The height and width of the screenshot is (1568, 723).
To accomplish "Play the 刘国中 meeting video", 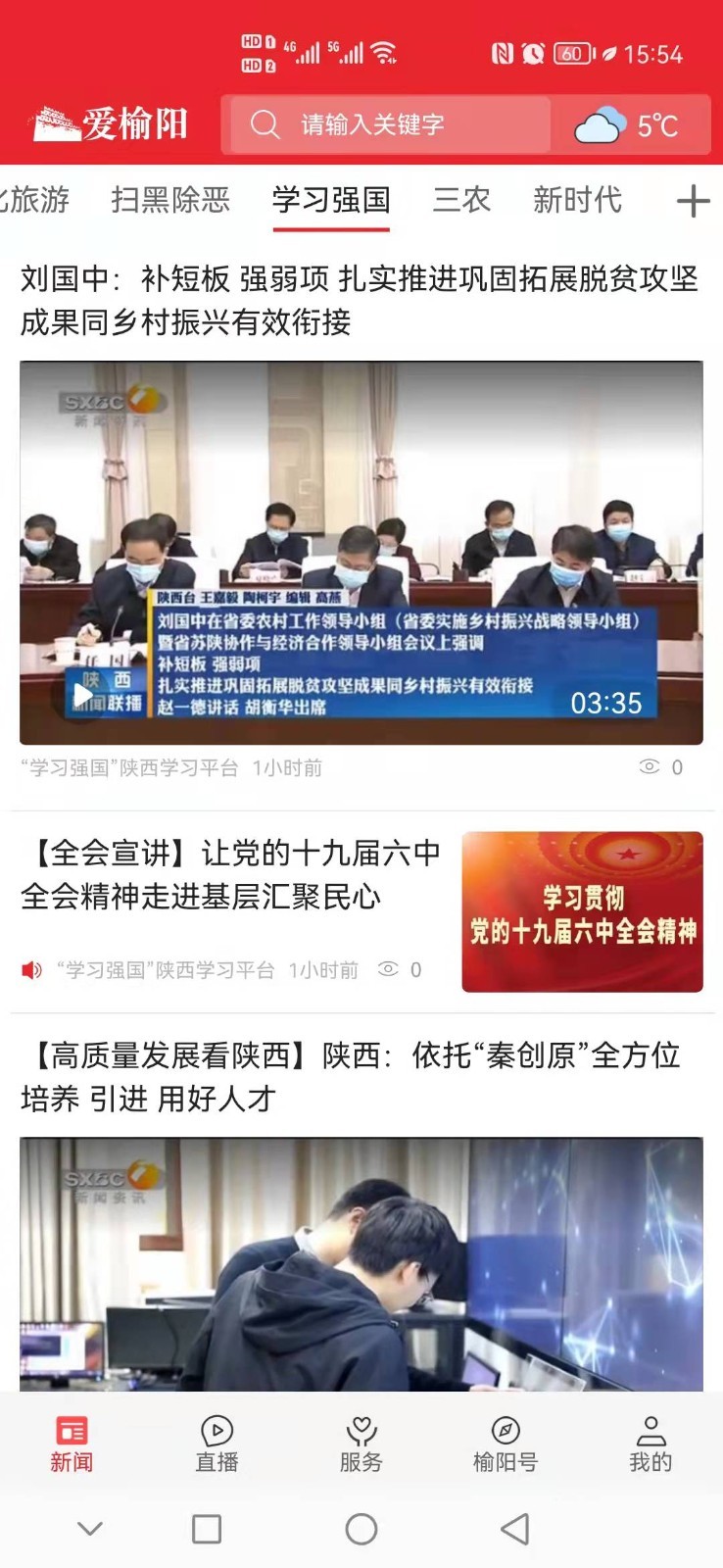I will click(x=361, y=552).
